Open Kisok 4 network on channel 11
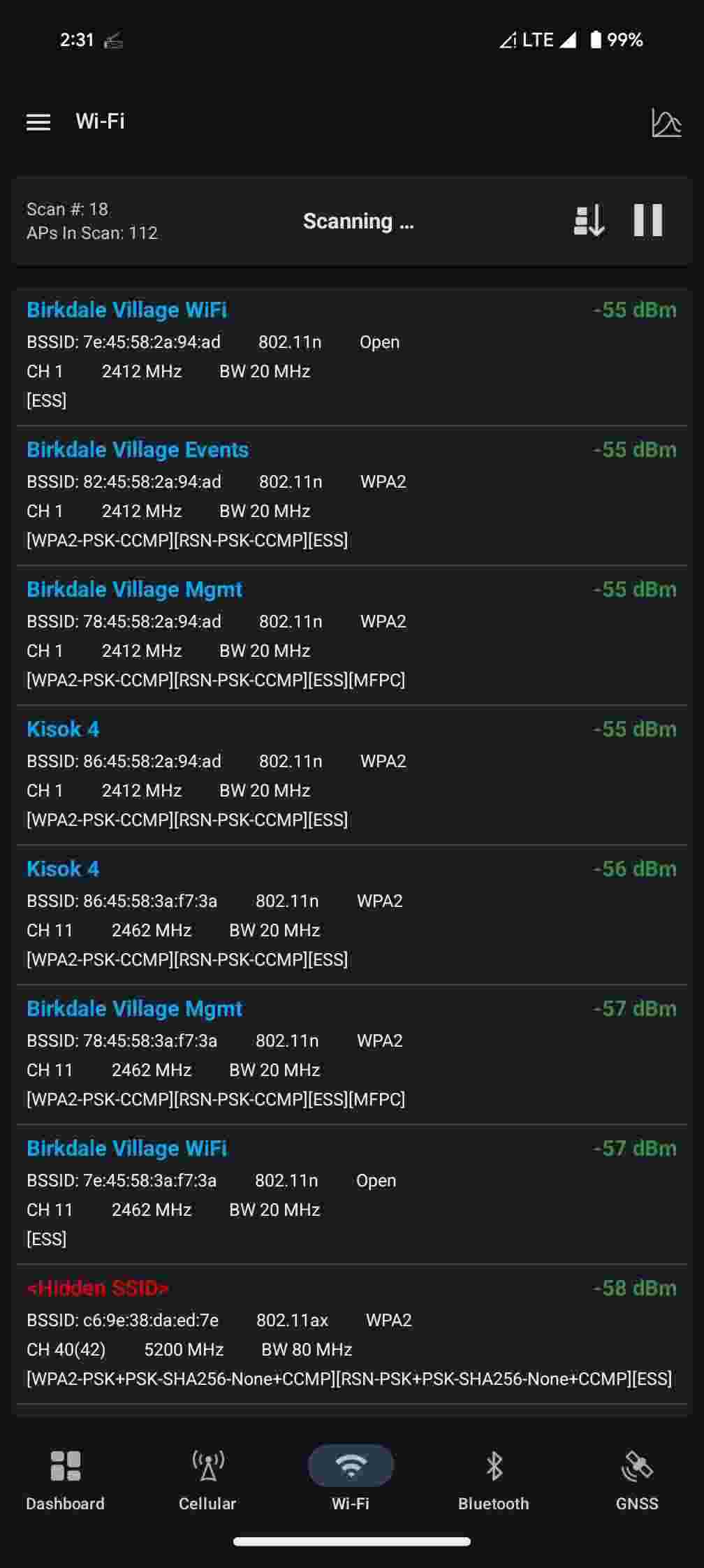Screen dimensions: 704x1568 [351, 914]
